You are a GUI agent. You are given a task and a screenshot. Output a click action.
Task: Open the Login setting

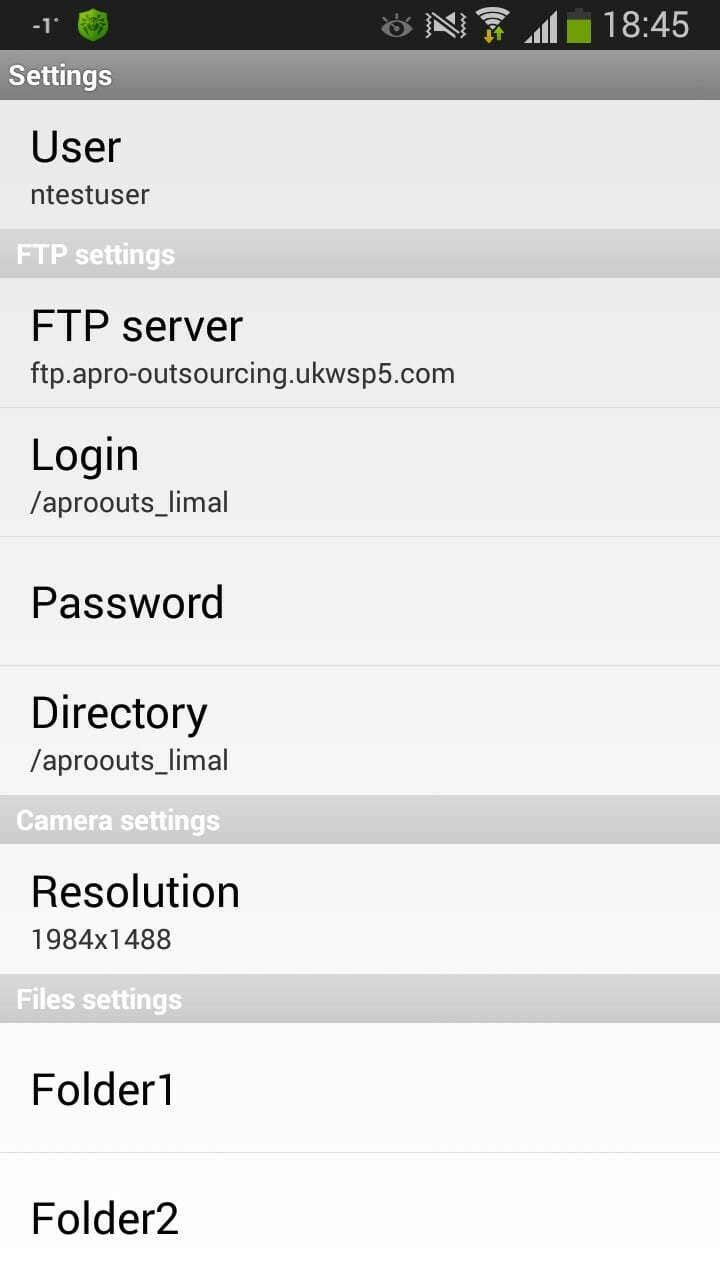pos(360,472)
